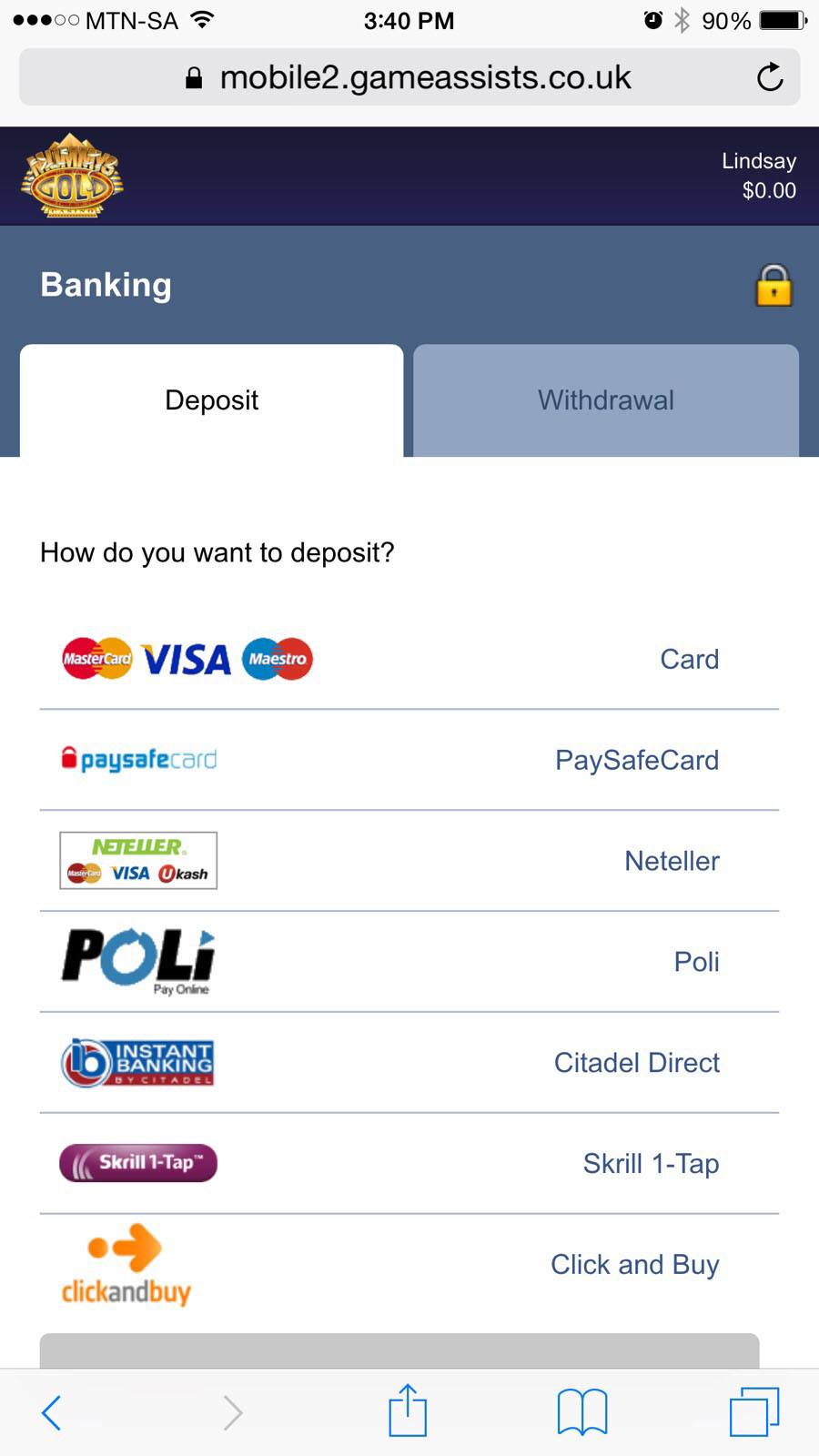Open Safari bookmarks
The width and height of the screenshot is (819, 1456).
582,1411
